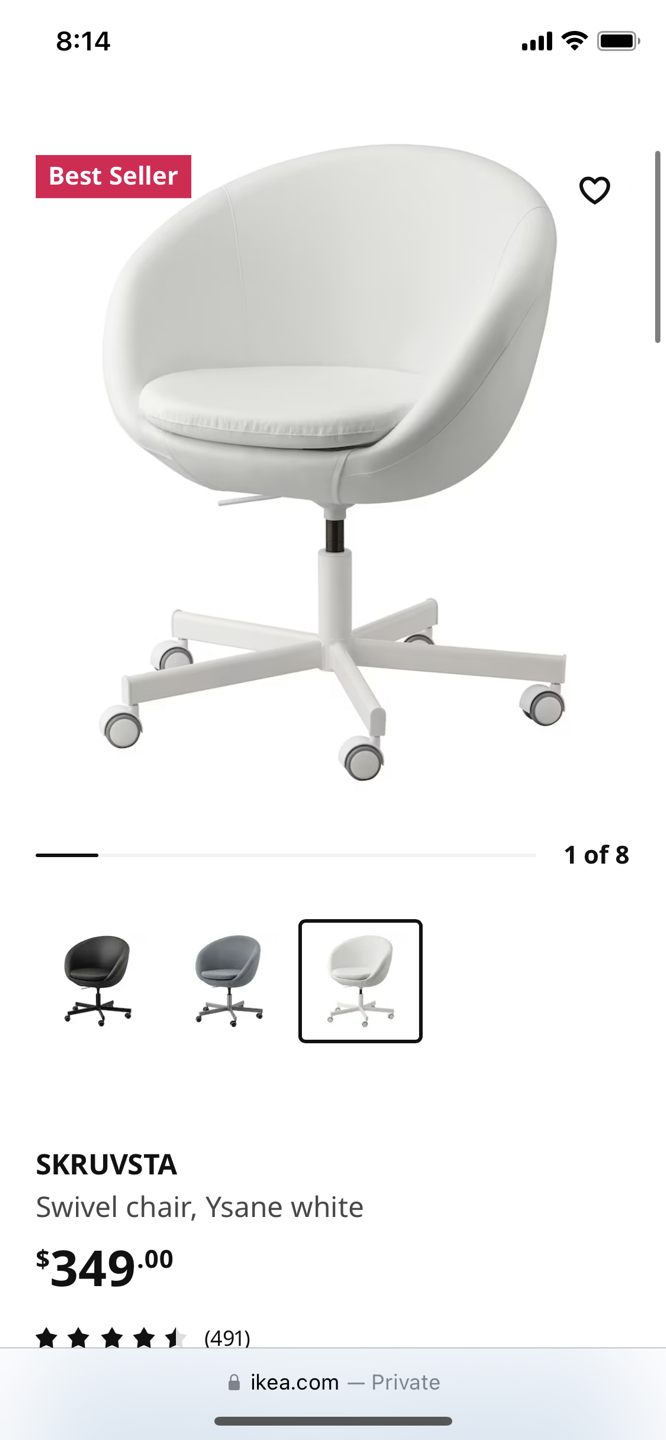This screenshot has width=666, height=1440.
Task: Tap the ikea.com address bar
Action: pos(333,1382)
